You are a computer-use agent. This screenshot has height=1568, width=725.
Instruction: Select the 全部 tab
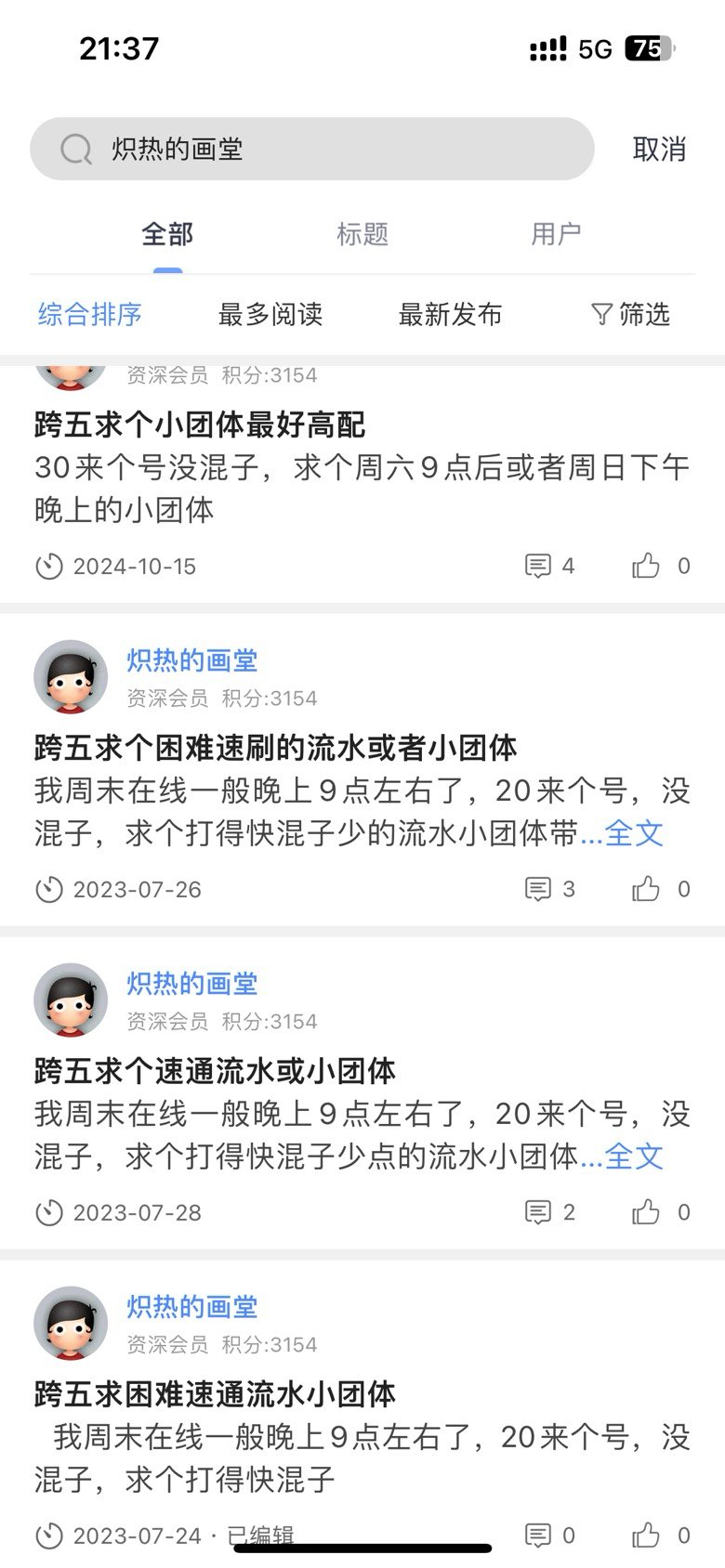[x=167, y=234]
